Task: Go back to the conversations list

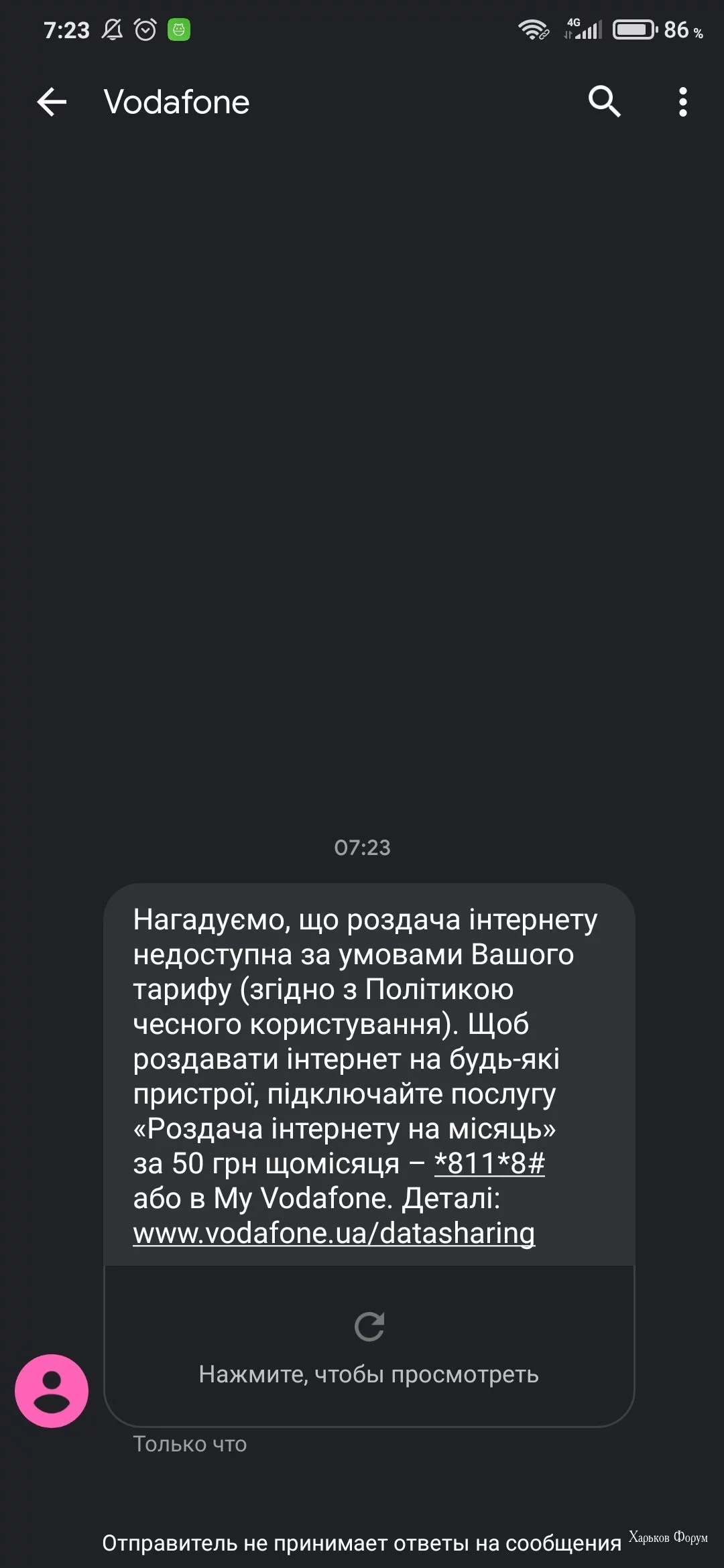Action: pyautogui.click(x=52, y=103)
